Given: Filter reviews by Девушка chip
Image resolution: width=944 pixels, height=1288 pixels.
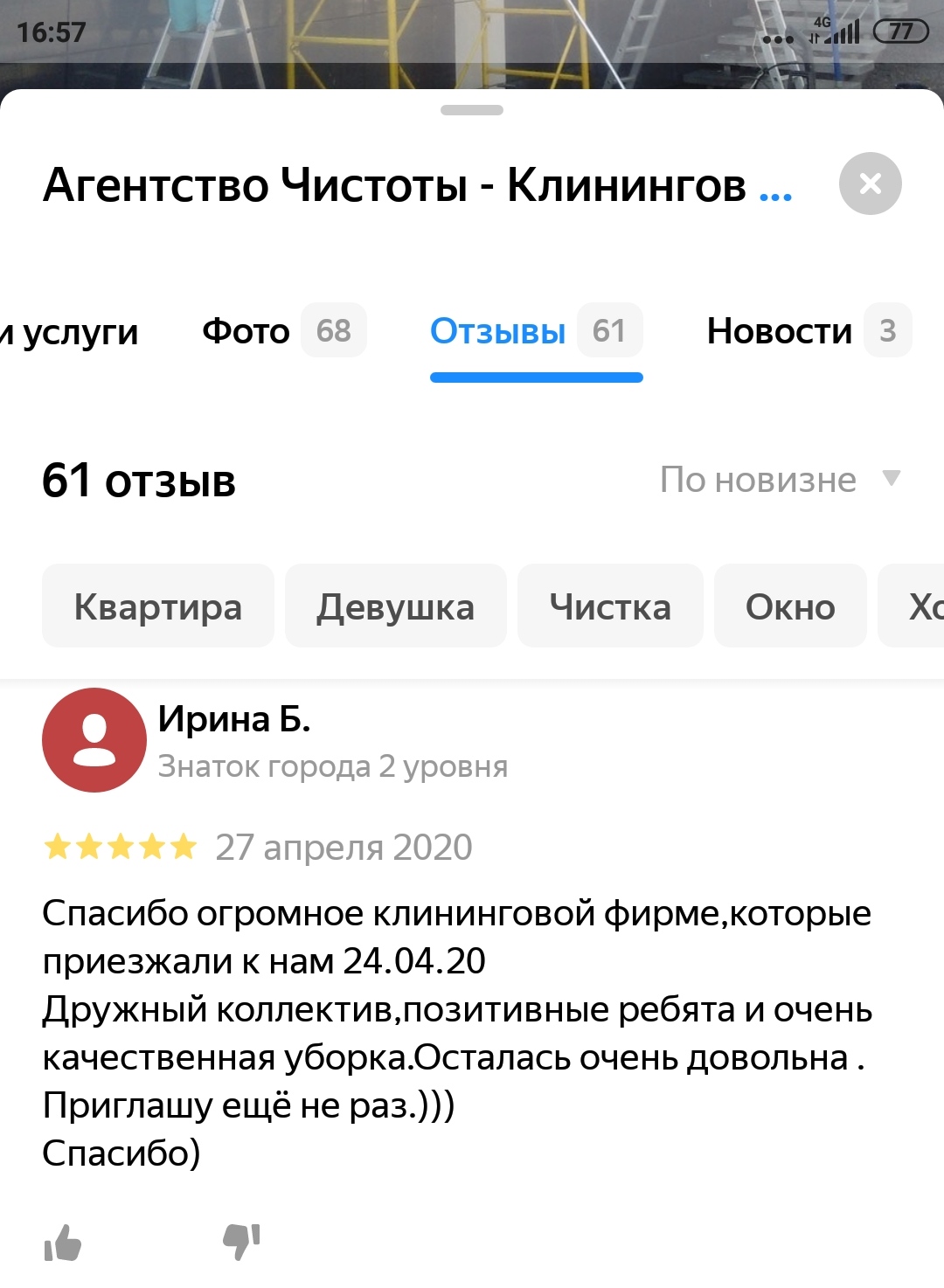Looking at the screenshot, I should click(x=395, y=606).
